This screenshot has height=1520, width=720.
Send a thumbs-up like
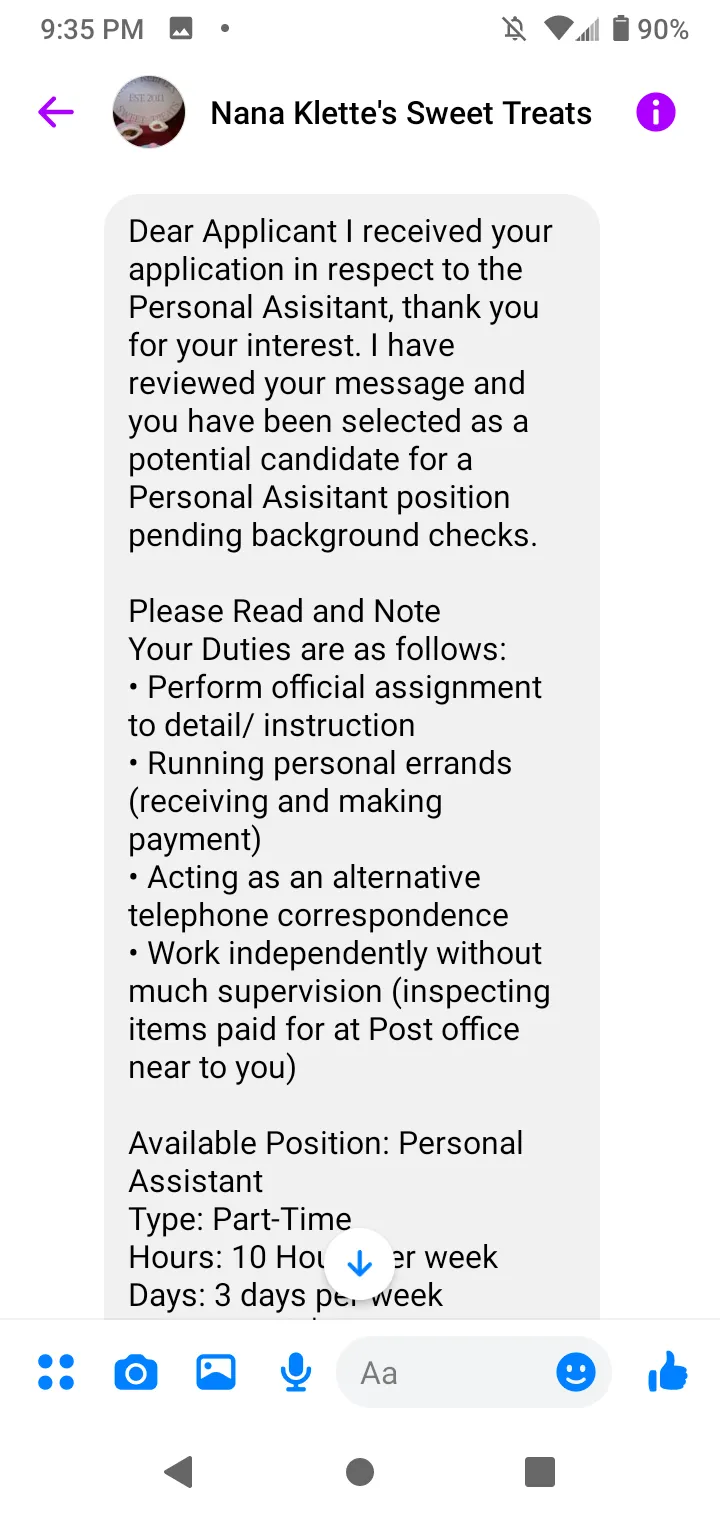pos(667,1372)
